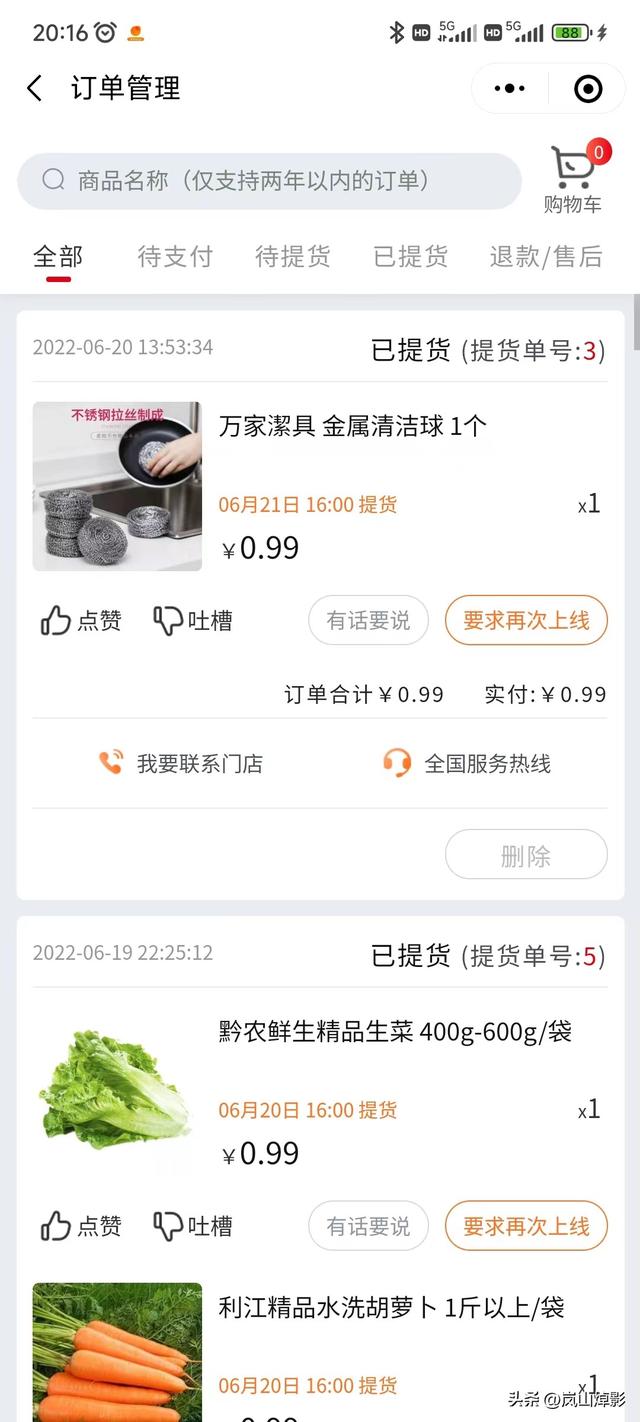The height and width of the screenshot is (1422, 640).
Task: Open the 购物车 shopping cart
Action: 573,179
